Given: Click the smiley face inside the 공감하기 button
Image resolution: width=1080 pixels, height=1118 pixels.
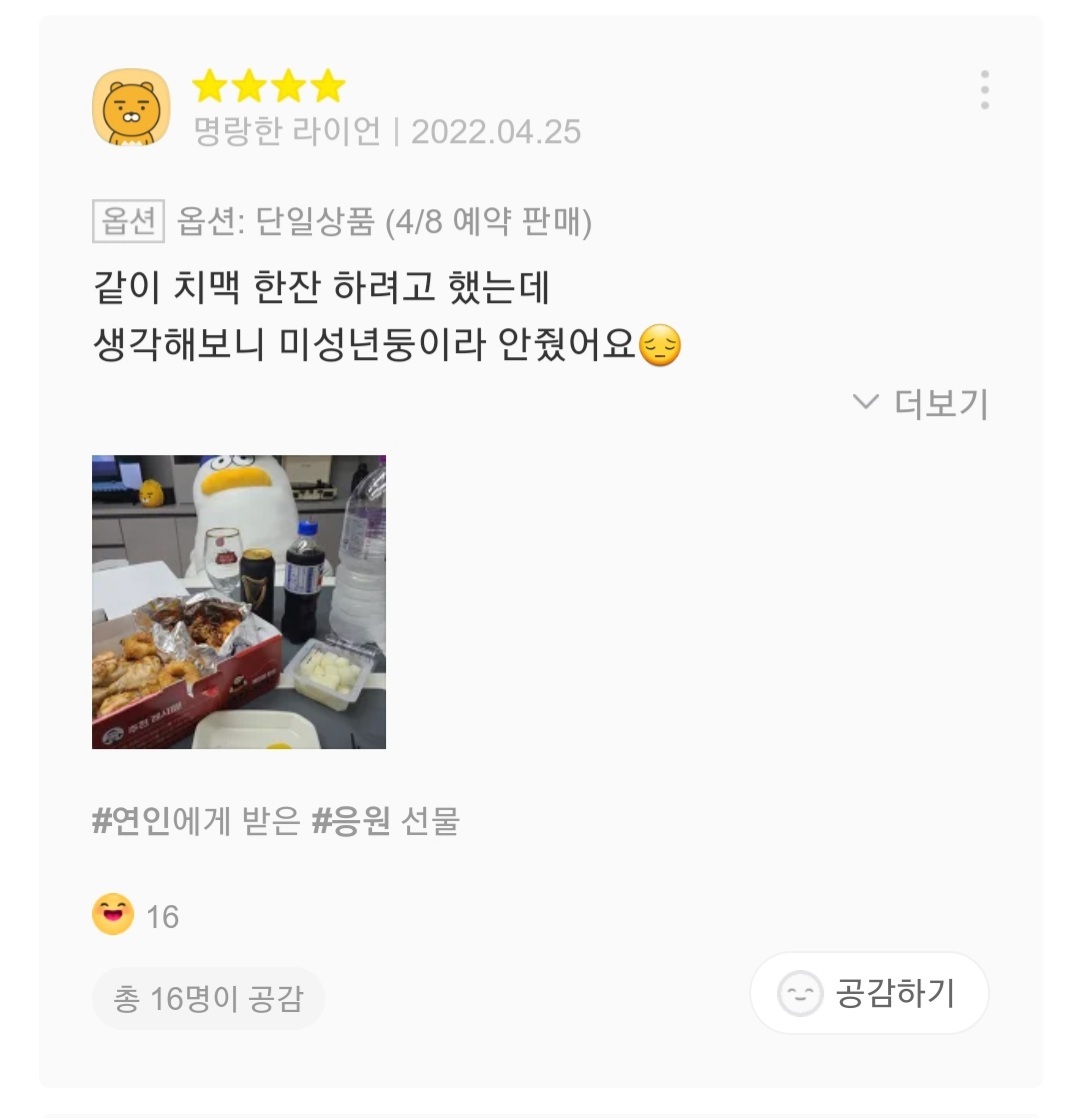Looking at the screenshot, I should click(x=800, y=993).
